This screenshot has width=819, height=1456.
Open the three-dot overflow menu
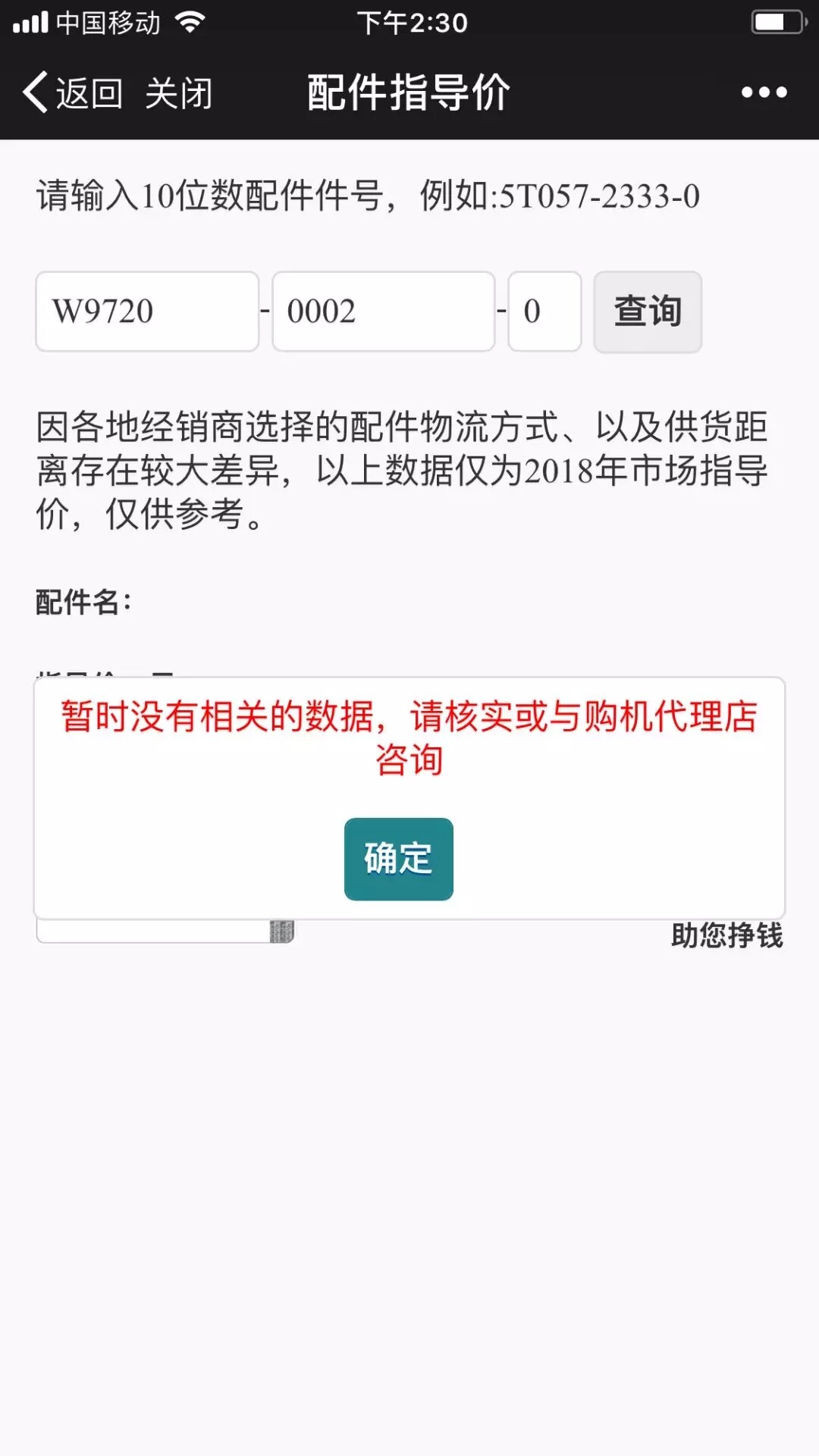(764, 92)
